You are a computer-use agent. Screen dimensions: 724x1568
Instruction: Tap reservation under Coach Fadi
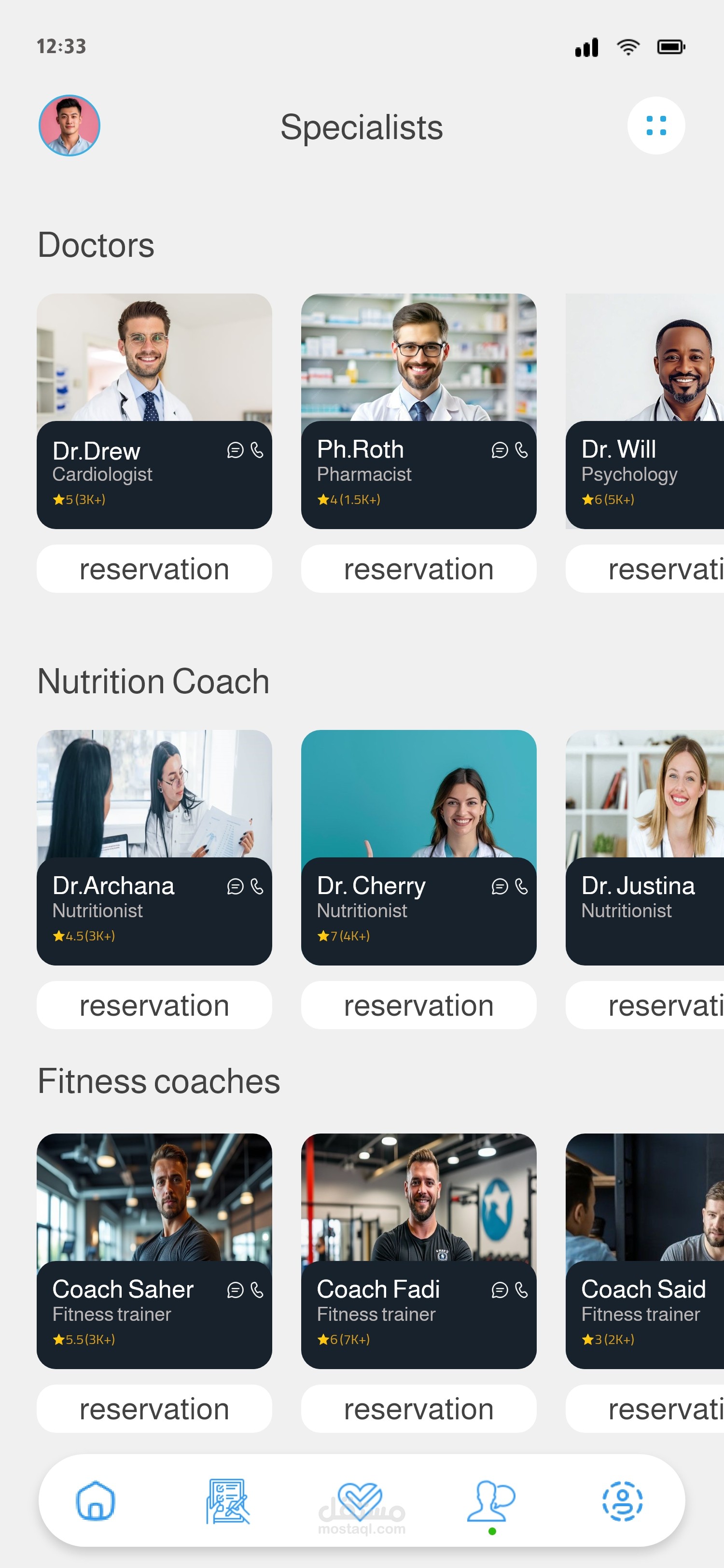tap(418, 1409)
